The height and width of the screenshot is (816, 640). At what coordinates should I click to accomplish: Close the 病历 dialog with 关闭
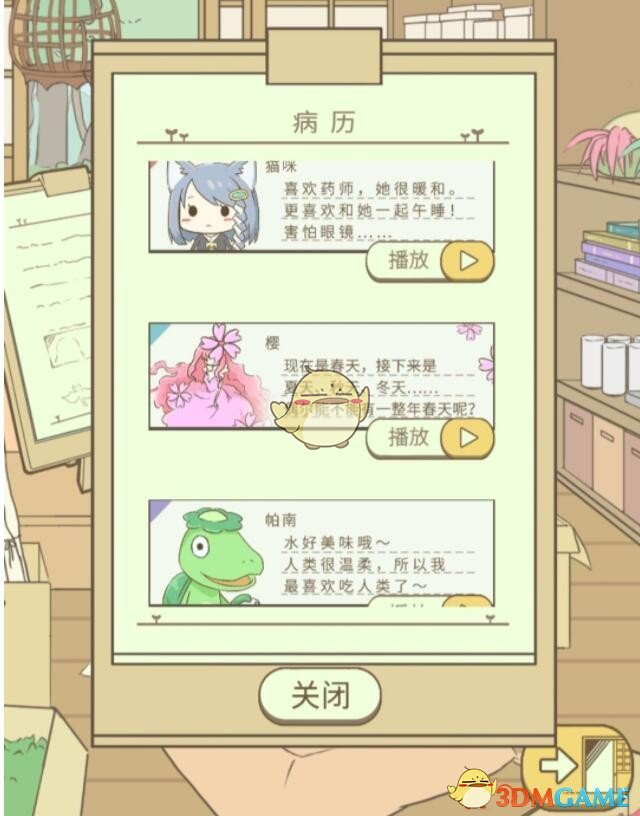[x=320, y=695]
